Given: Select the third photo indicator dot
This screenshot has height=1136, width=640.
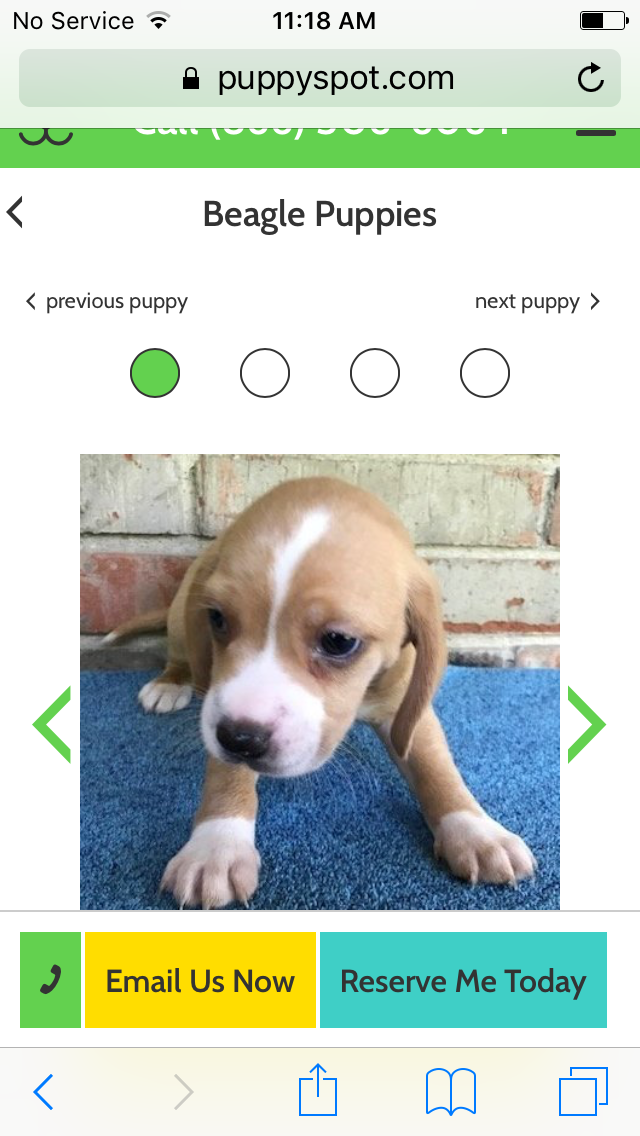Looking at the screenshot, I should click(375, 374).
